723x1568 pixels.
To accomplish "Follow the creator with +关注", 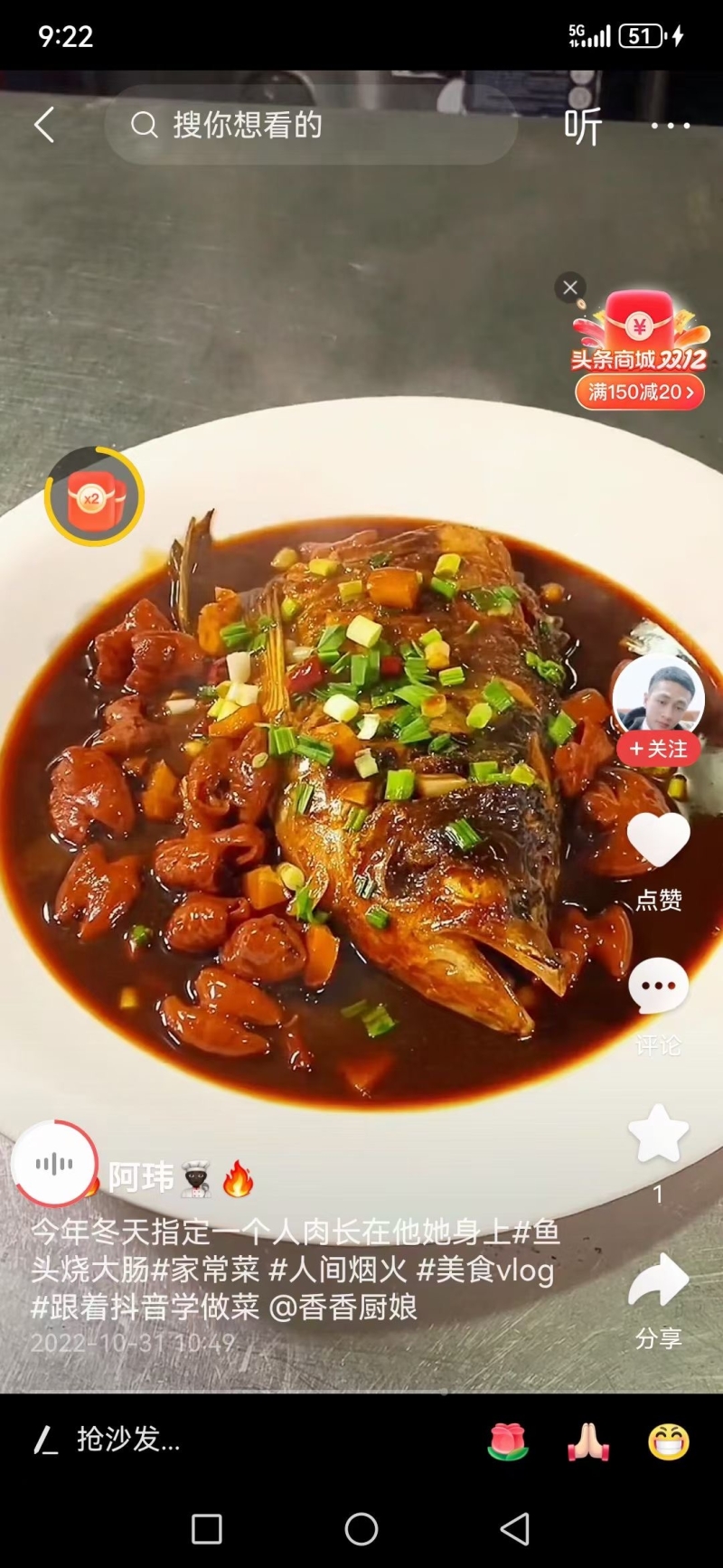I will point(658,749).
